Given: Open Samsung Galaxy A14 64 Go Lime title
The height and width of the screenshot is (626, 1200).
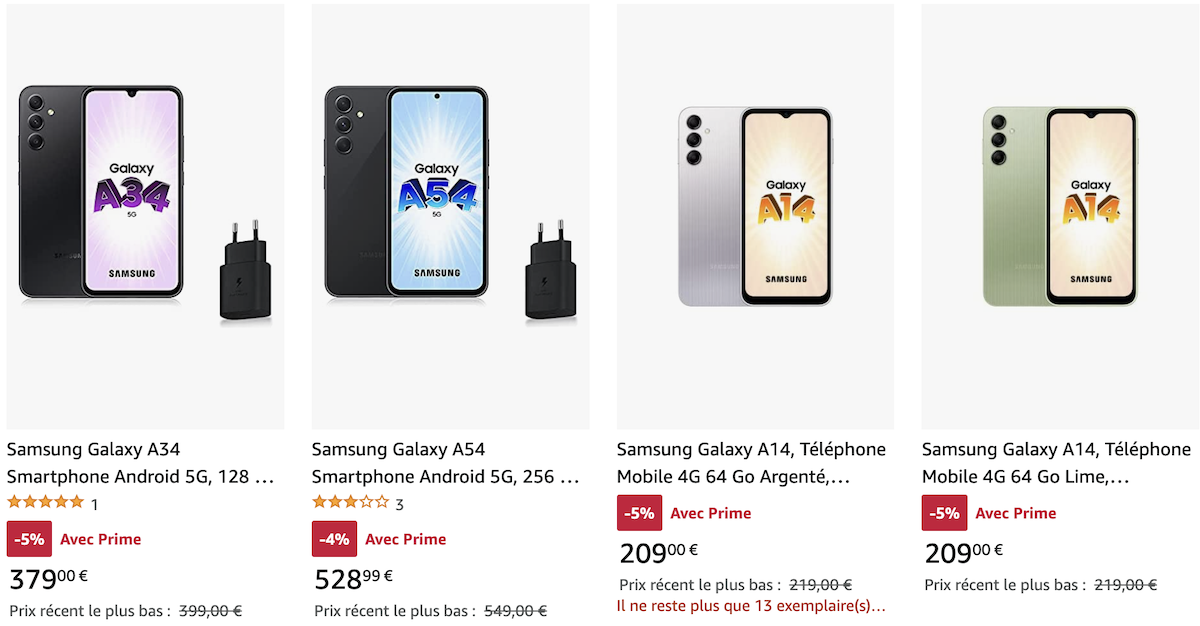Looking at the screenshot, I should coord(1056,463).
